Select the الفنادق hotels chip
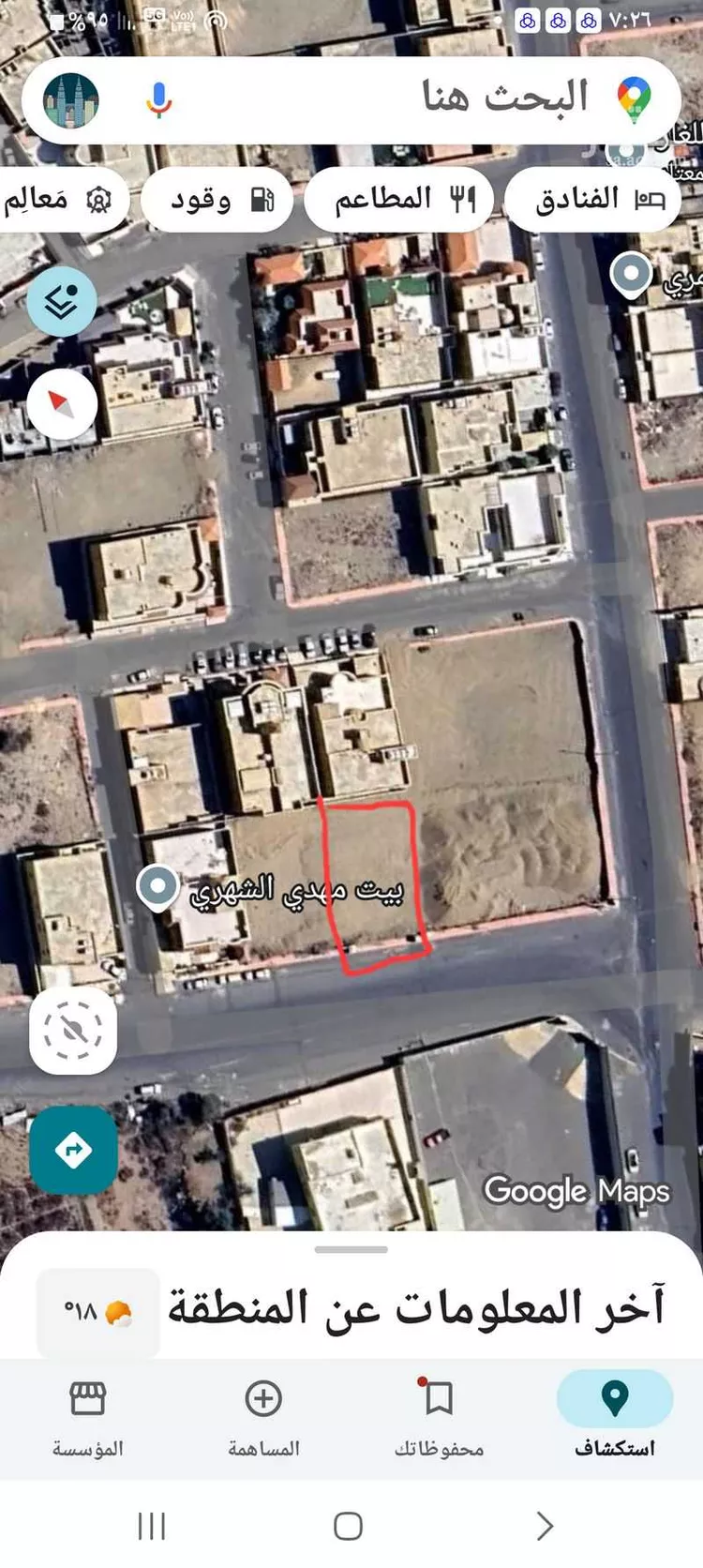Image resolution: width=703 pixels, height=1568 pixels. click(592, 199)
